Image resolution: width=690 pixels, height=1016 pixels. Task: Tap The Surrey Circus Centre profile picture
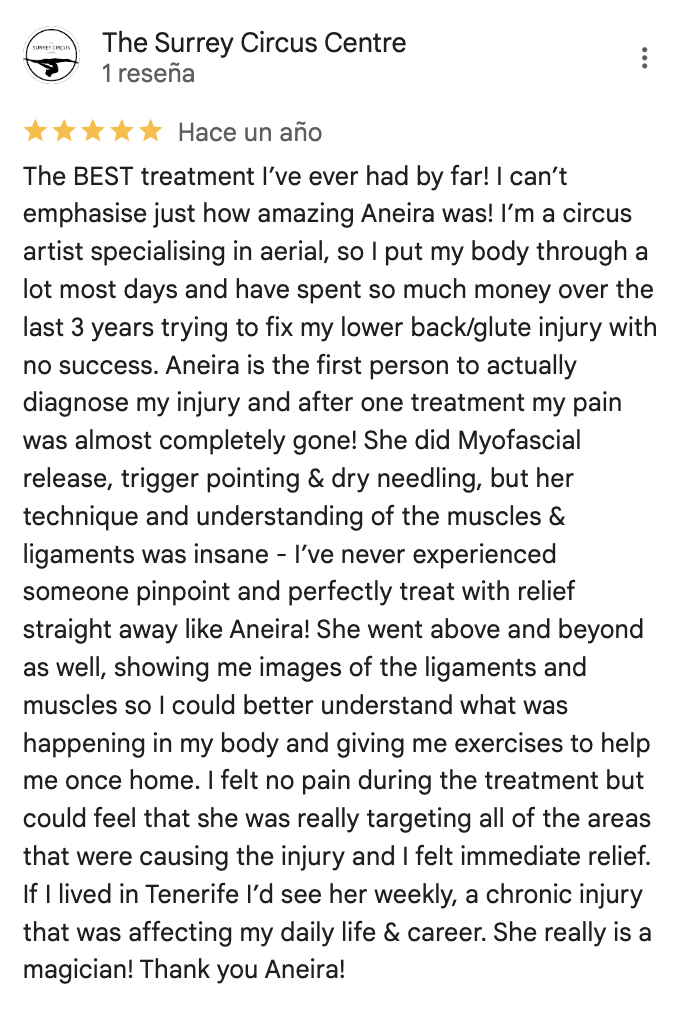(x=52, y=57)
